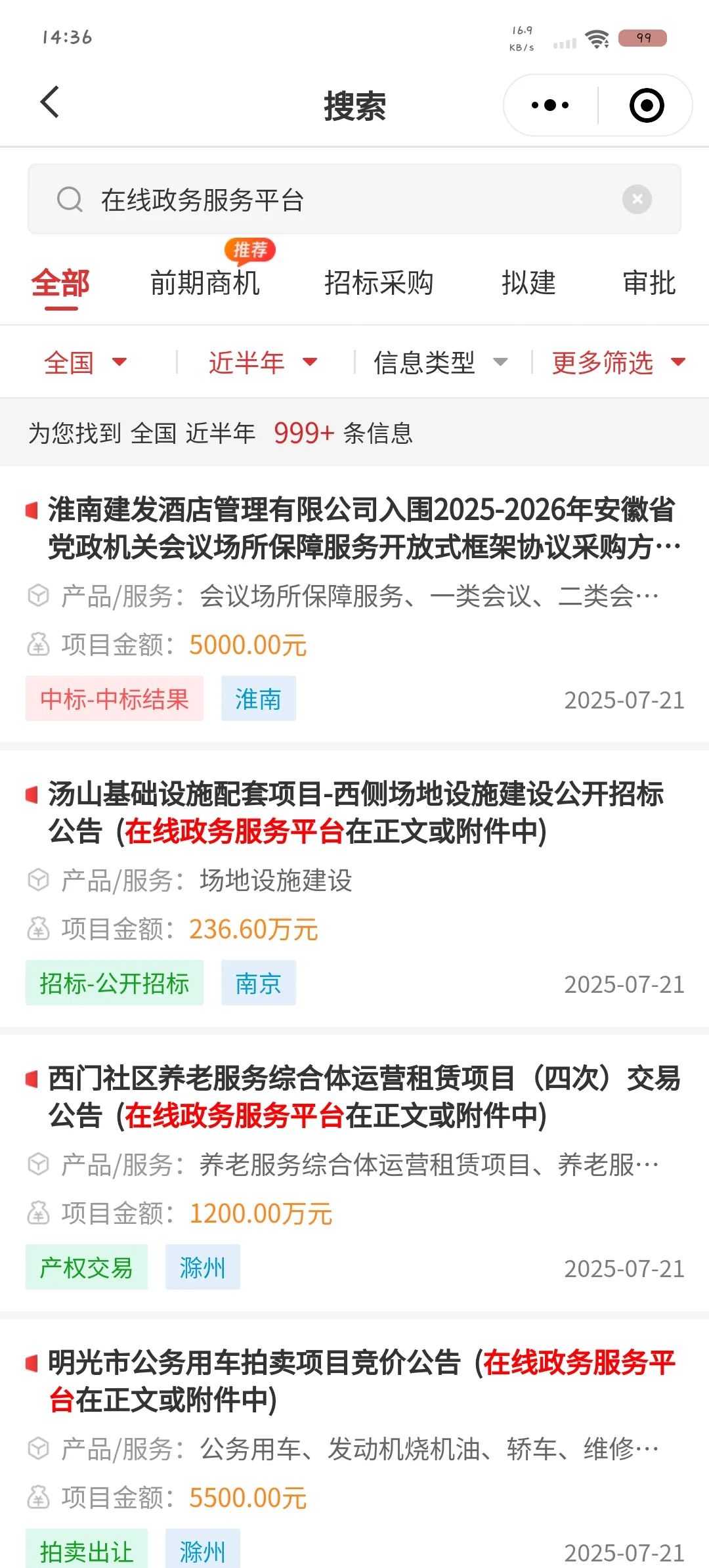Screen dimensions: 709x1568
Task: Switch to the 审批 tab
Action: click(x=649, y=284)
